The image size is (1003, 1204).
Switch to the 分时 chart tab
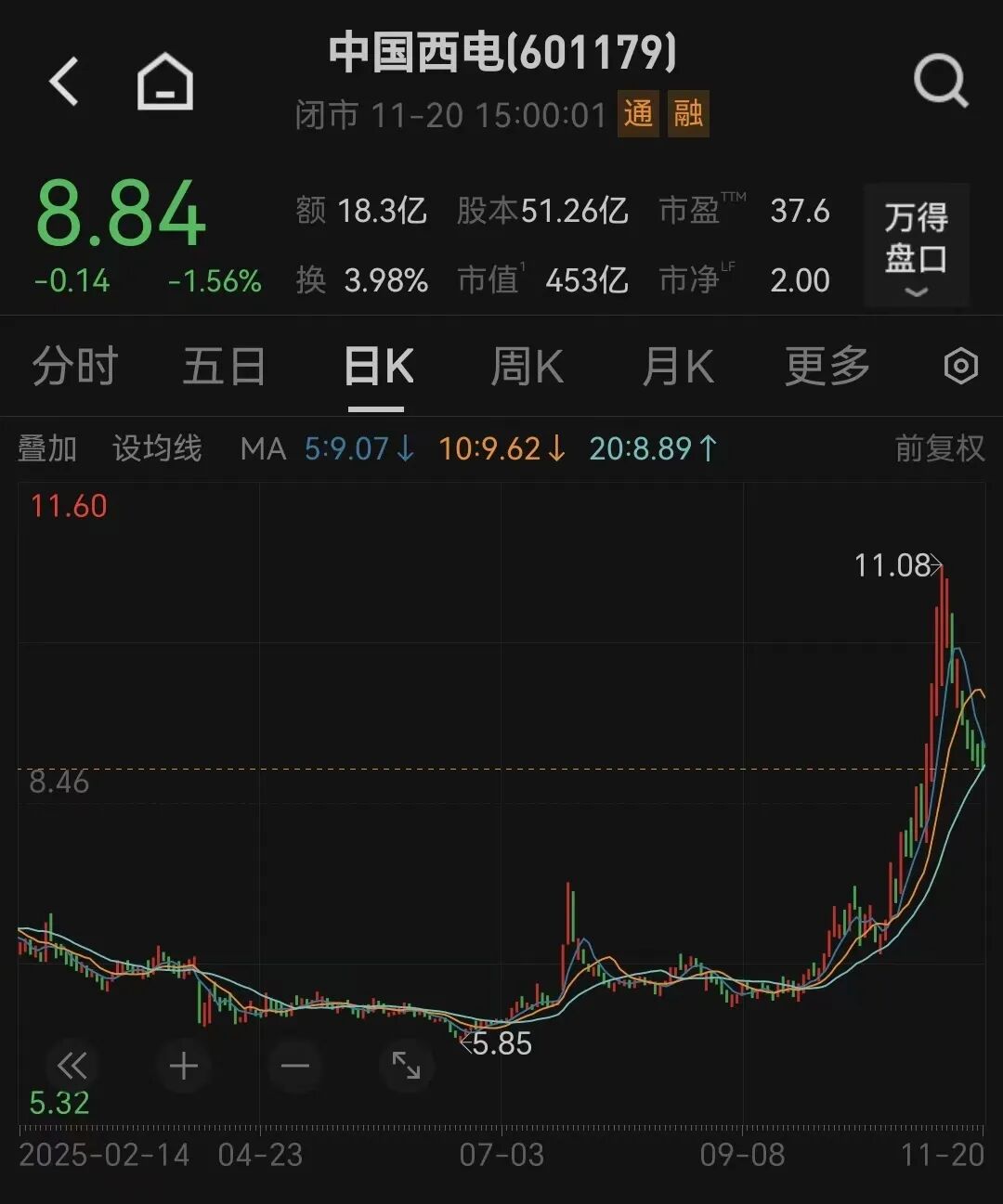[74, 366]
